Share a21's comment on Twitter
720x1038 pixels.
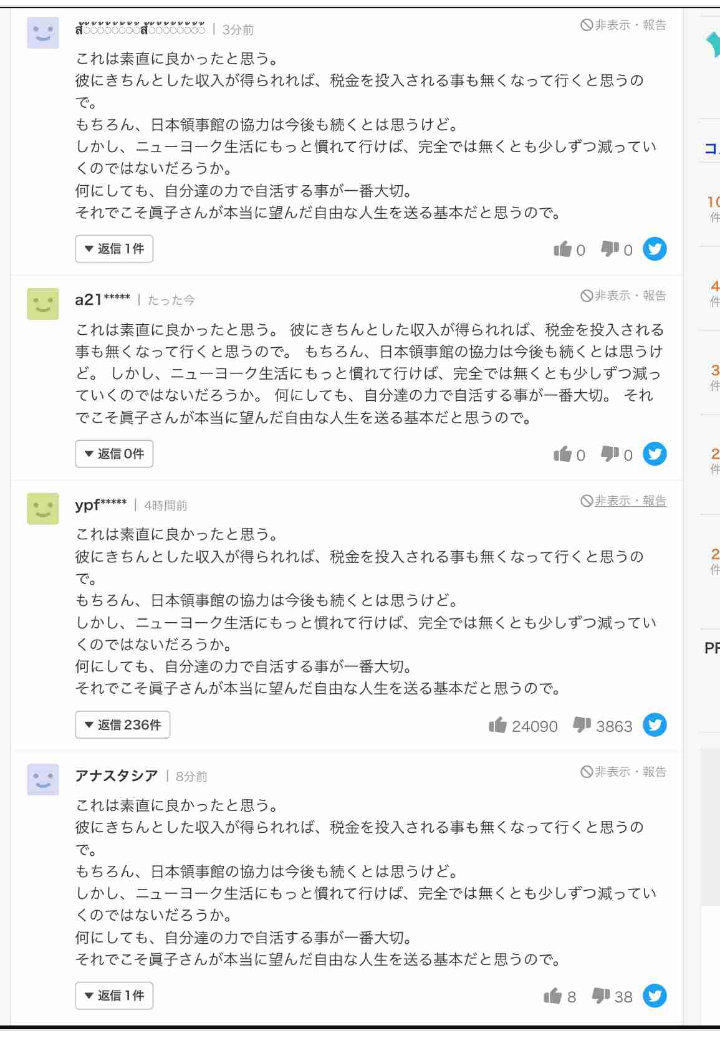click(x=655, y=454)
